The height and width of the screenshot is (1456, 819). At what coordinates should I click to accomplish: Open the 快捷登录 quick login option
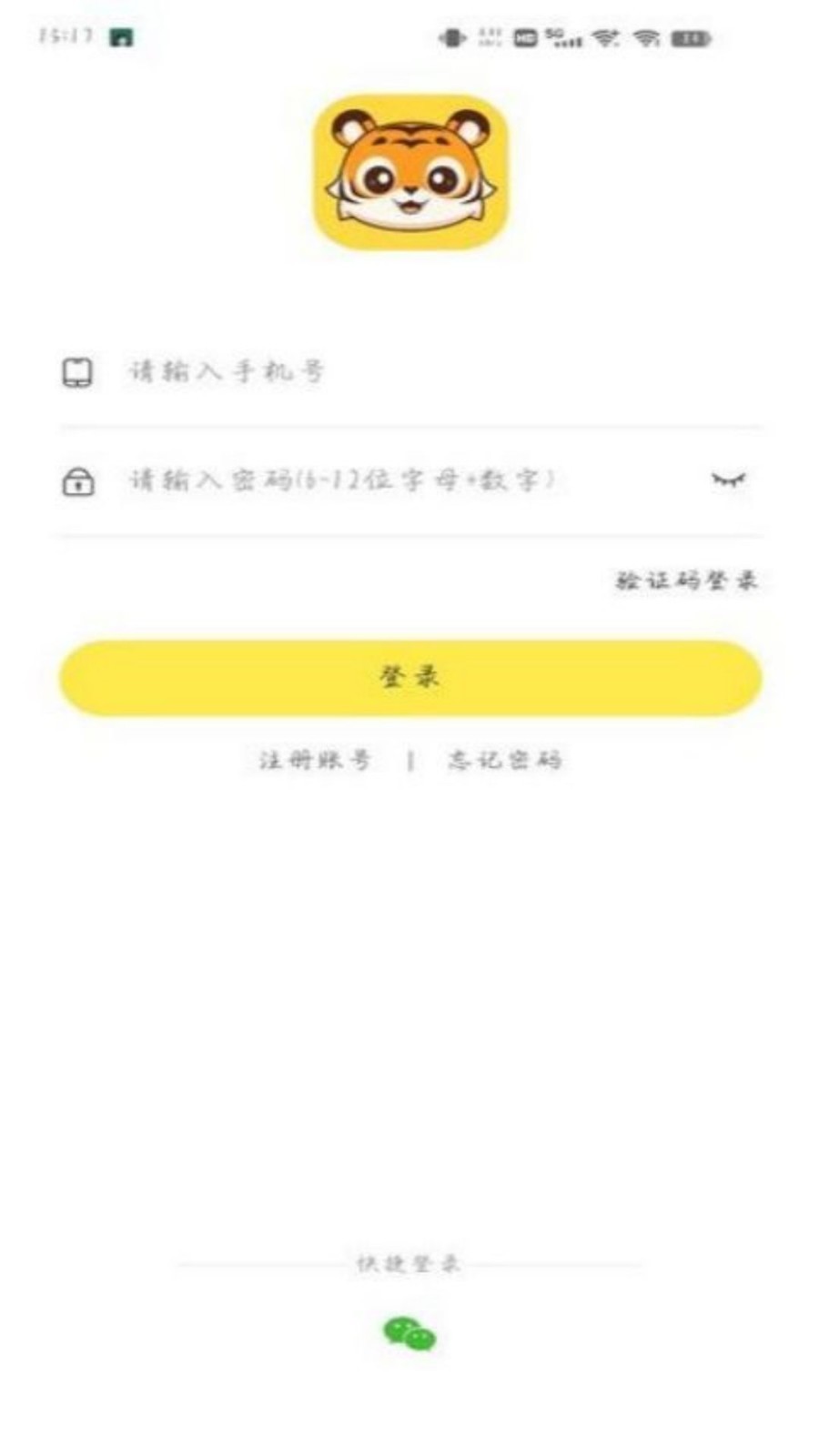tap(409, 1264)
